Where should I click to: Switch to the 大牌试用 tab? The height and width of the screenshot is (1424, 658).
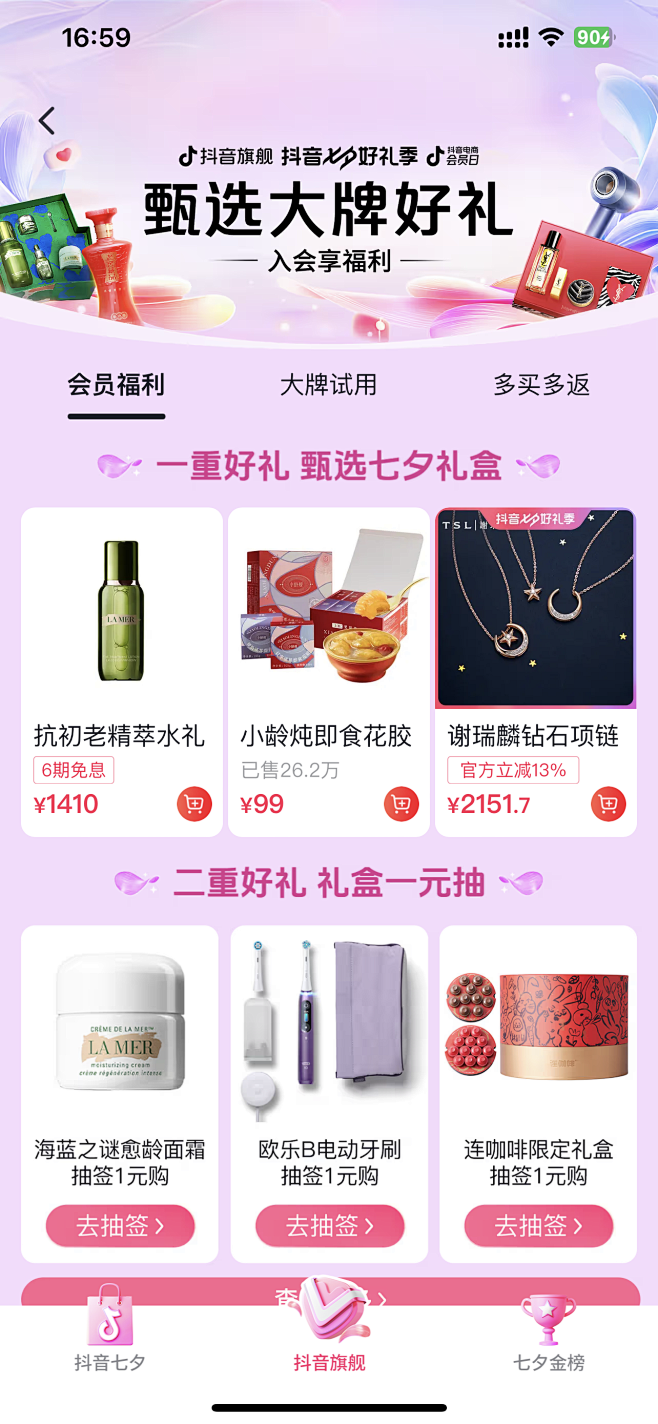pyautogui.click(x=328, y=385)
